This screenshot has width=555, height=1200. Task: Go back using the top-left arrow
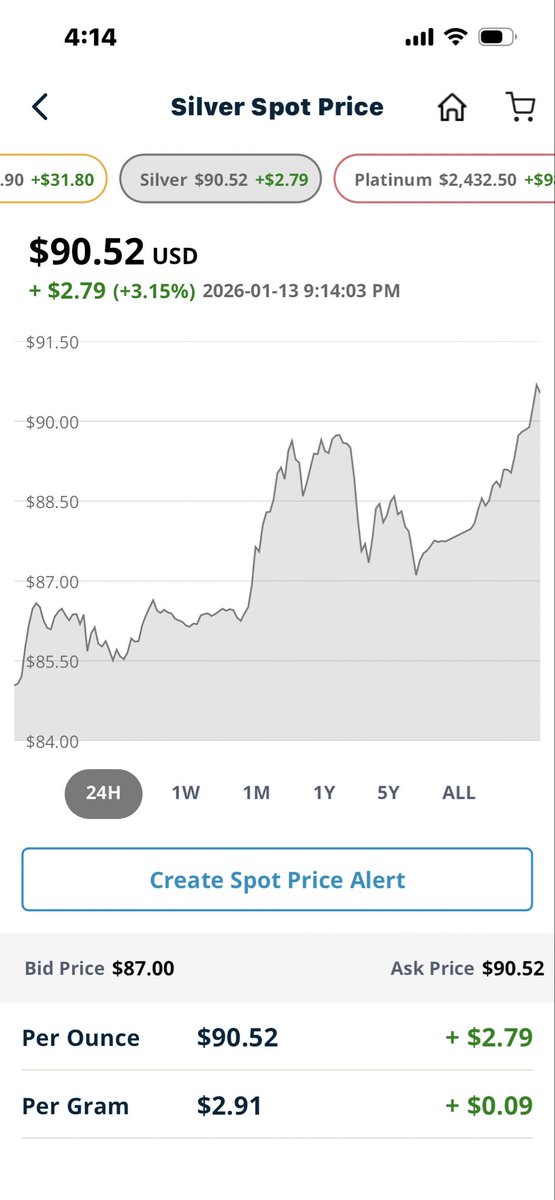[x=40, y=107]
